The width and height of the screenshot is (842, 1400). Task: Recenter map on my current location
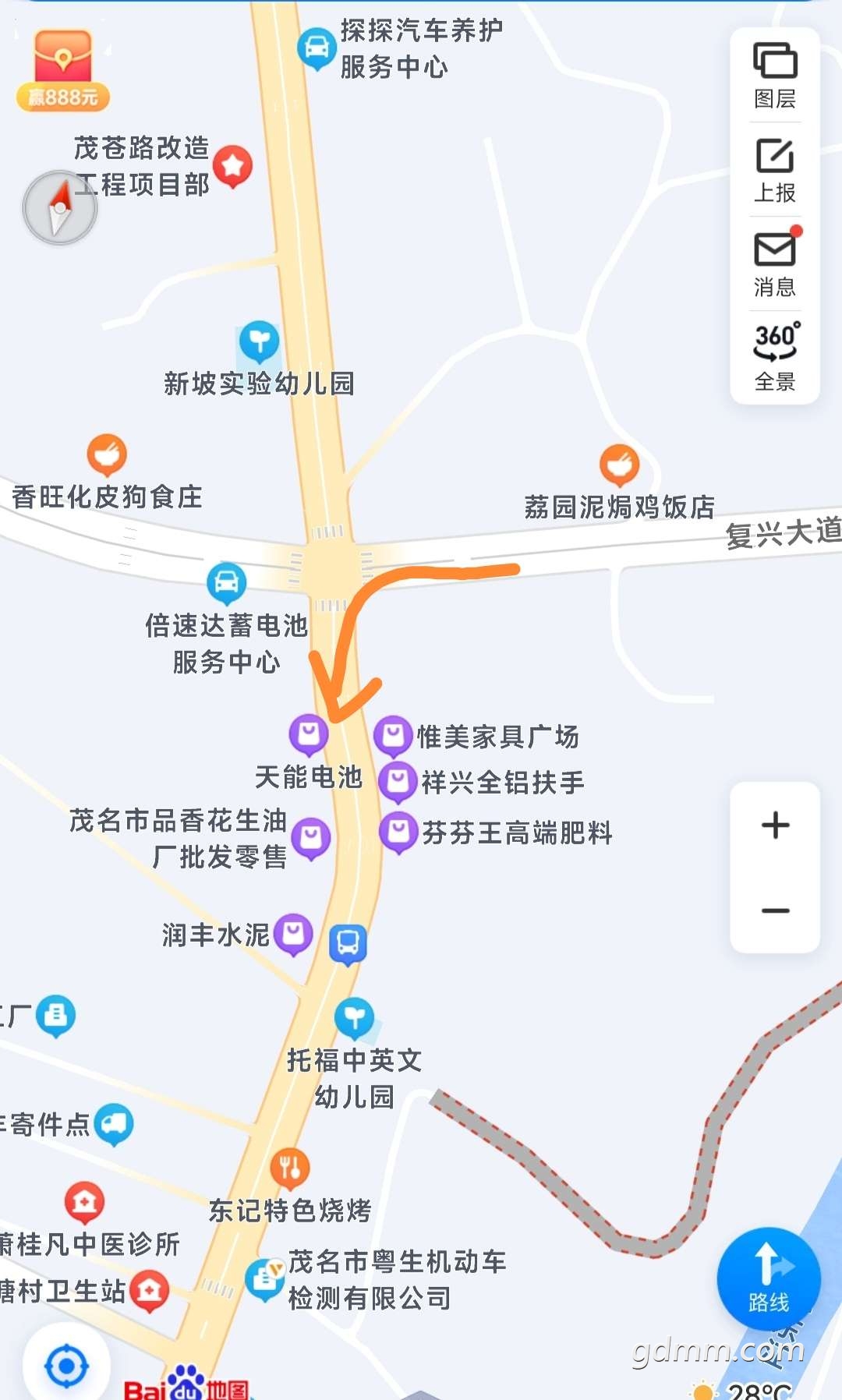66,1366
